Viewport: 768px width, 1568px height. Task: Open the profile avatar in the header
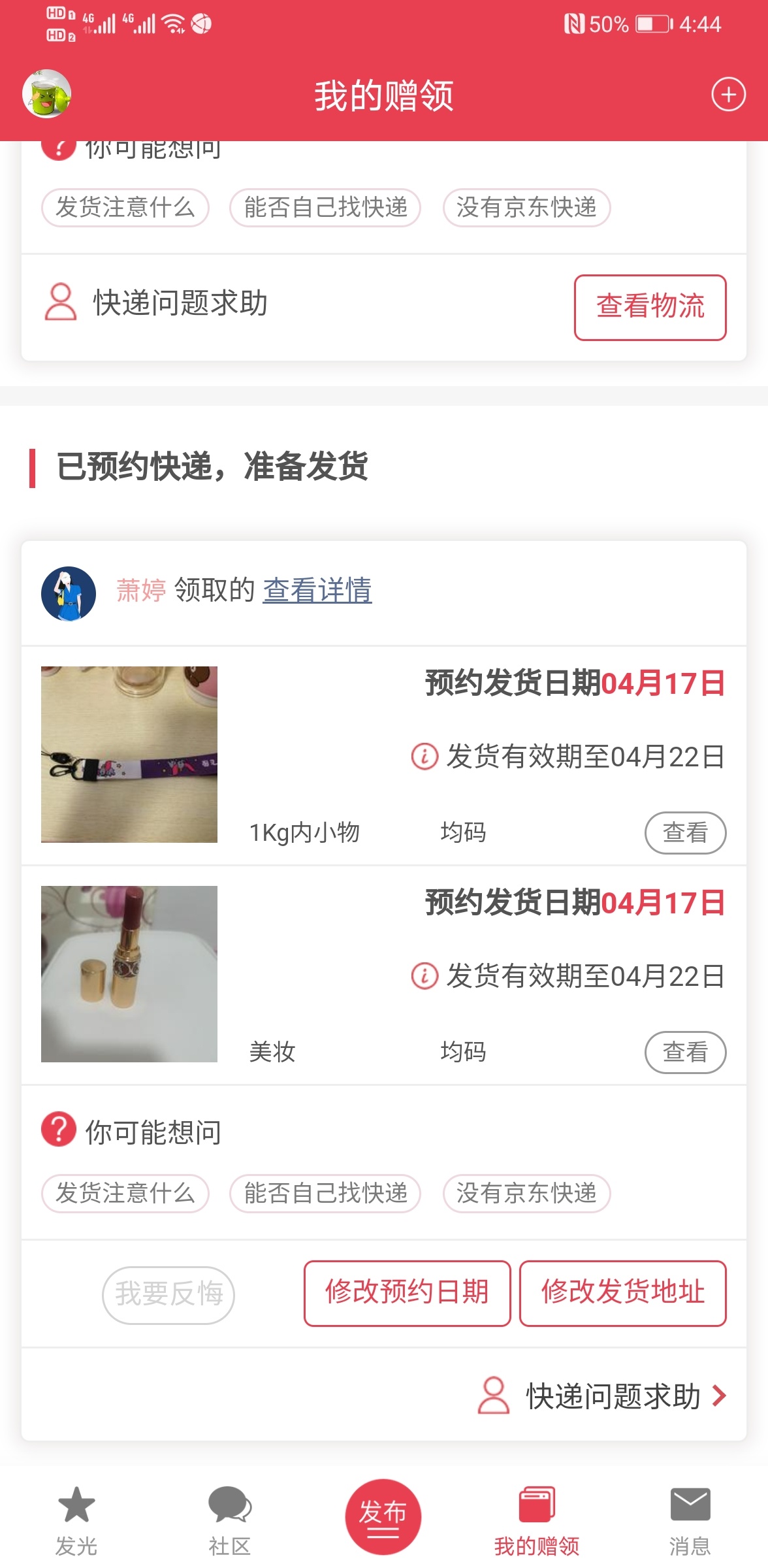[47, 94]
